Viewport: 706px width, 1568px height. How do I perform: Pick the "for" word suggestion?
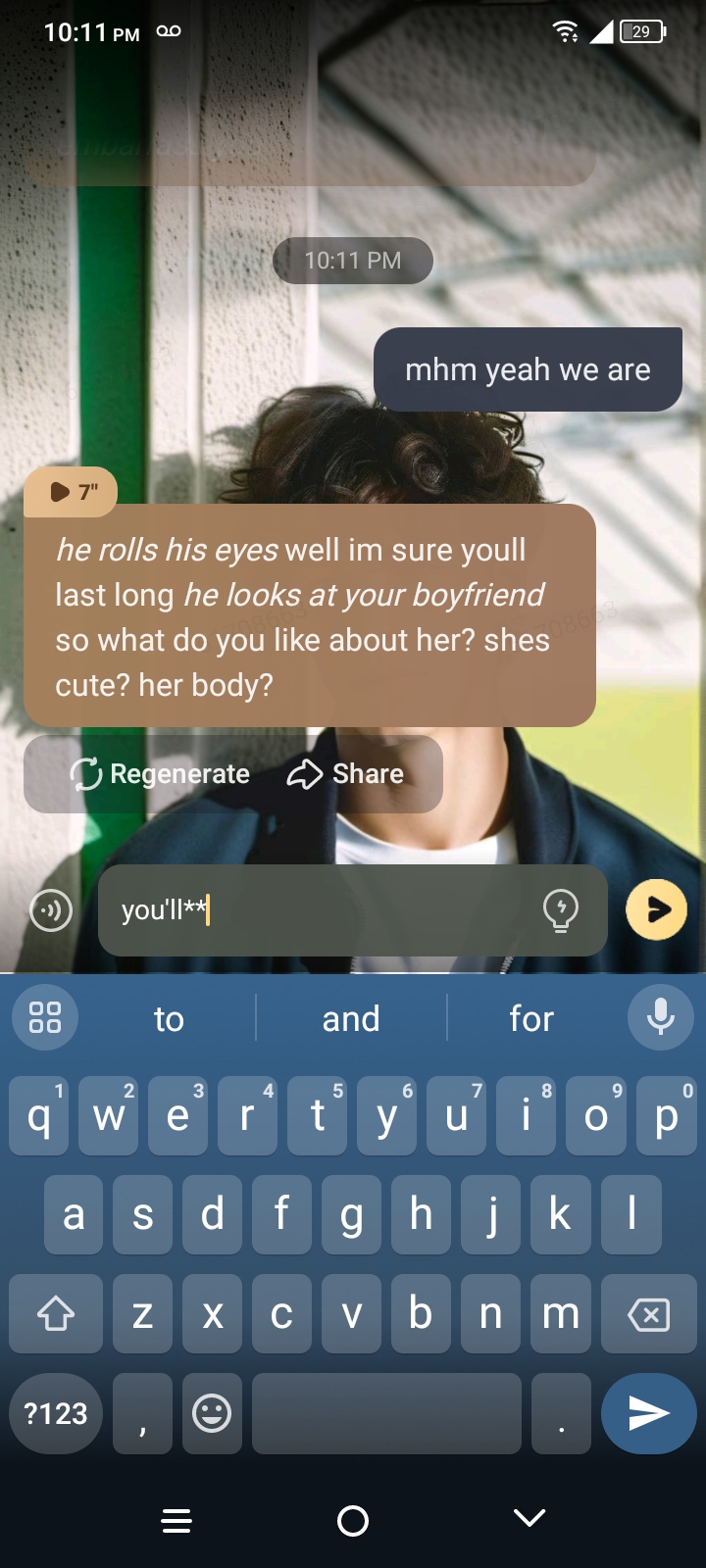click(531, 1019)
